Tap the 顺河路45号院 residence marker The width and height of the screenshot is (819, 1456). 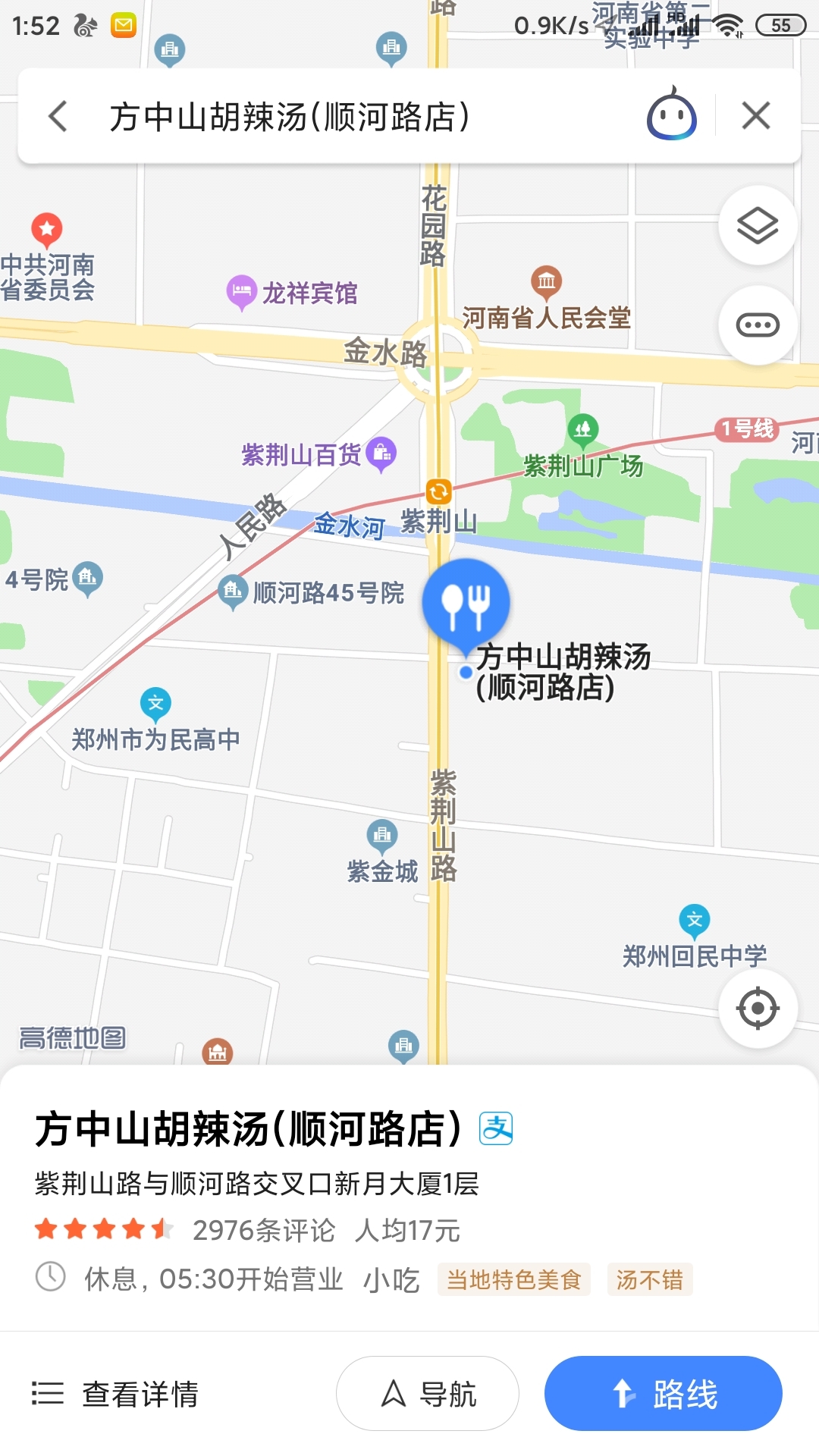pos(232,590)
